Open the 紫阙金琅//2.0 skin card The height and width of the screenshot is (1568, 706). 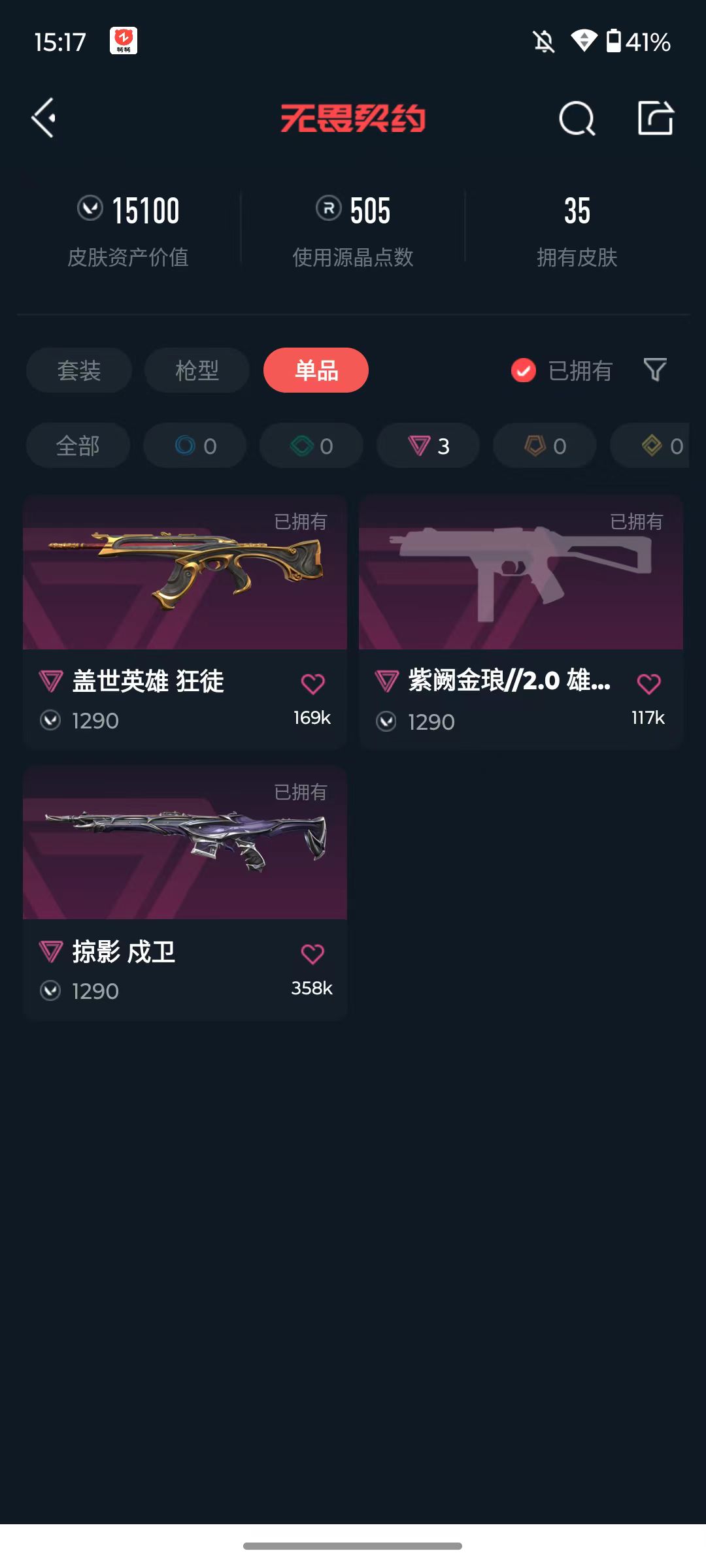coord(521,621)
